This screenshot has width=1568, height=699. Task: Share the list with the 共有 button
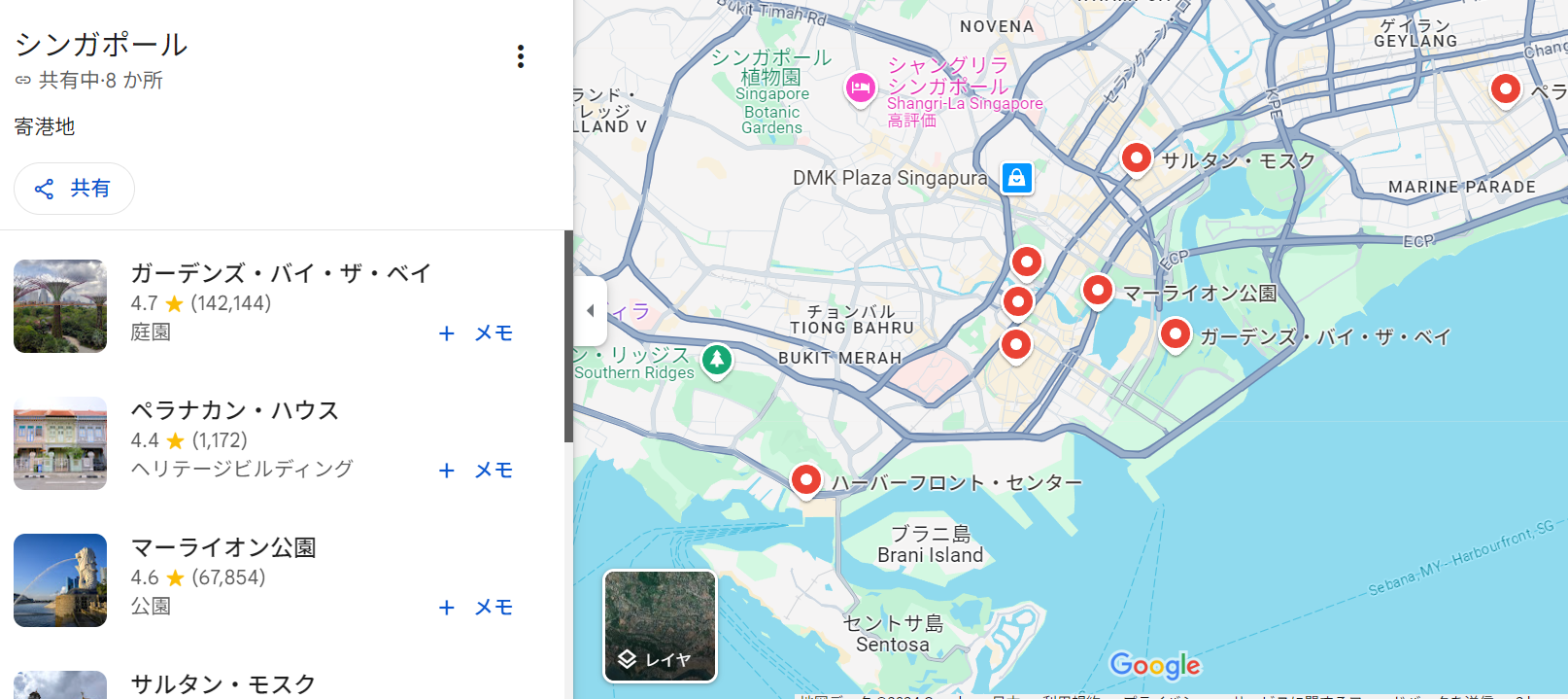pyautogui.click(x=74, y=189)
